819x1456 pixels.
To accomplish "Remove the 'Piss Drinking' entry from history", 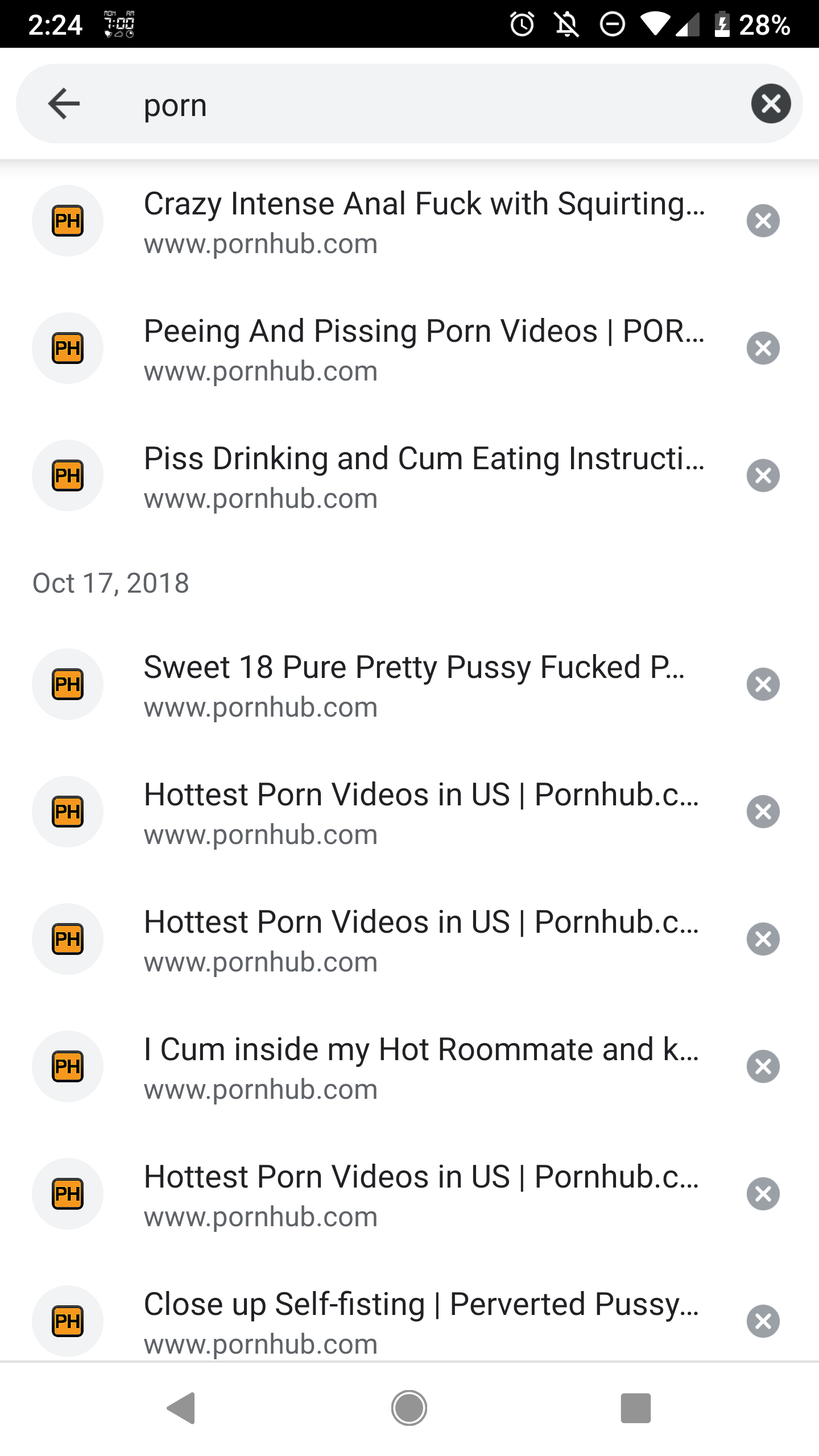I will pyautogui.click(x=763, y=475).
